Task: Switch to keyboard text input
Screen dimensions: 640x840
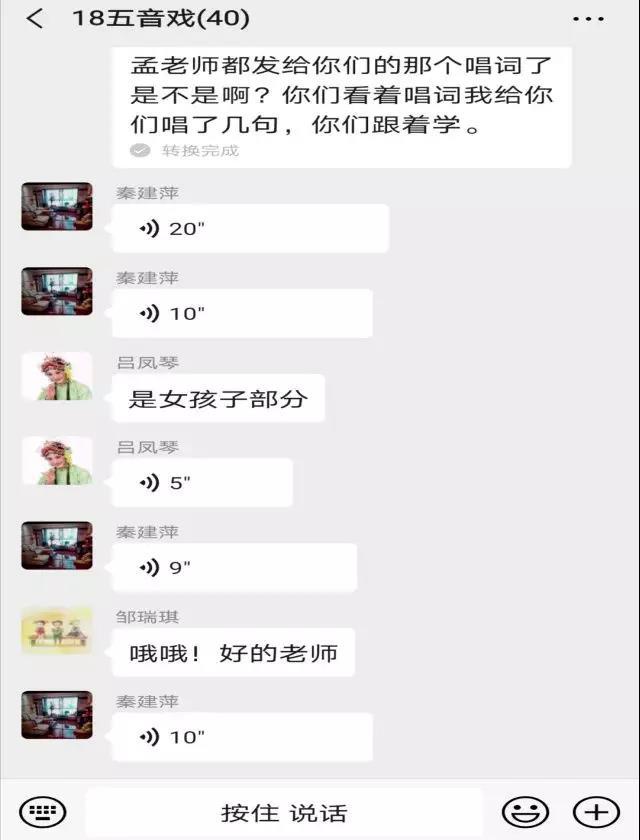Action: click(x=42, y=811)
